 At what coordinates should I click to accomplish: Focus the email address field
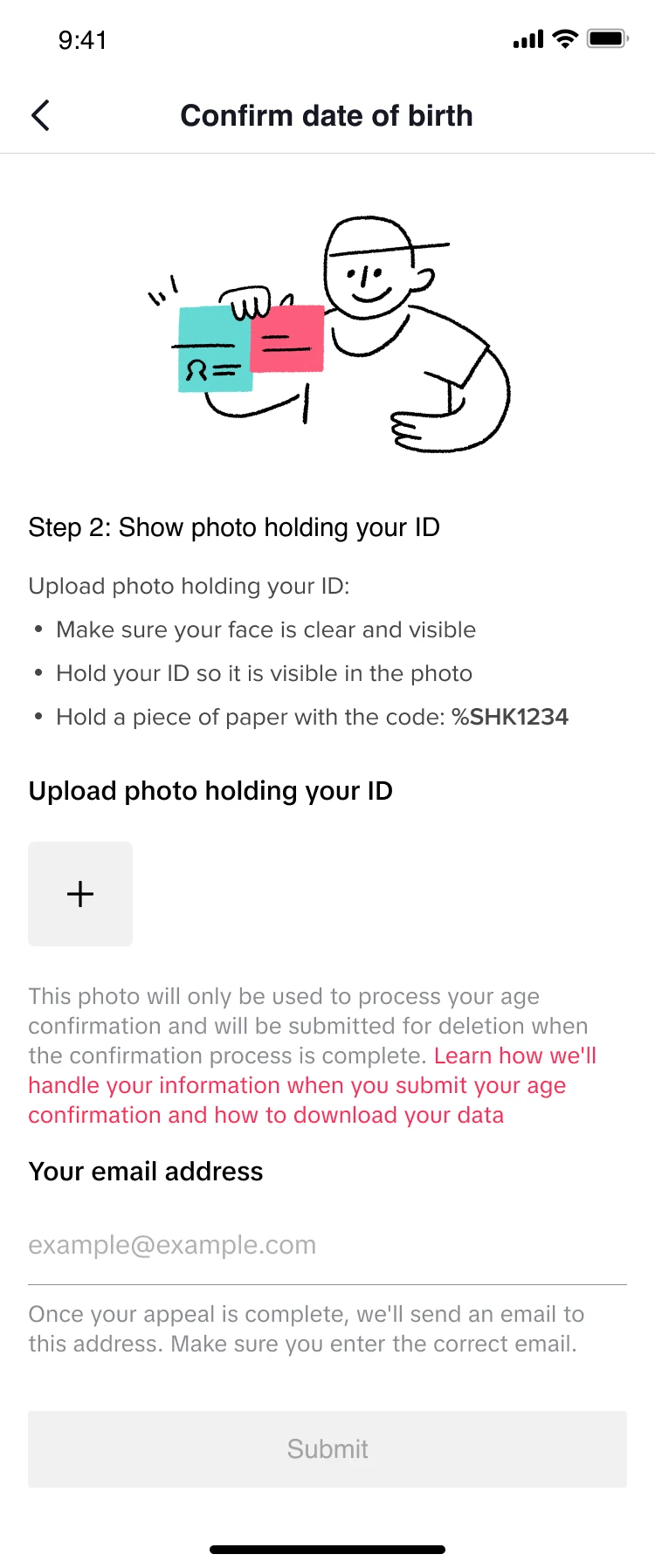click(327, 1245)
